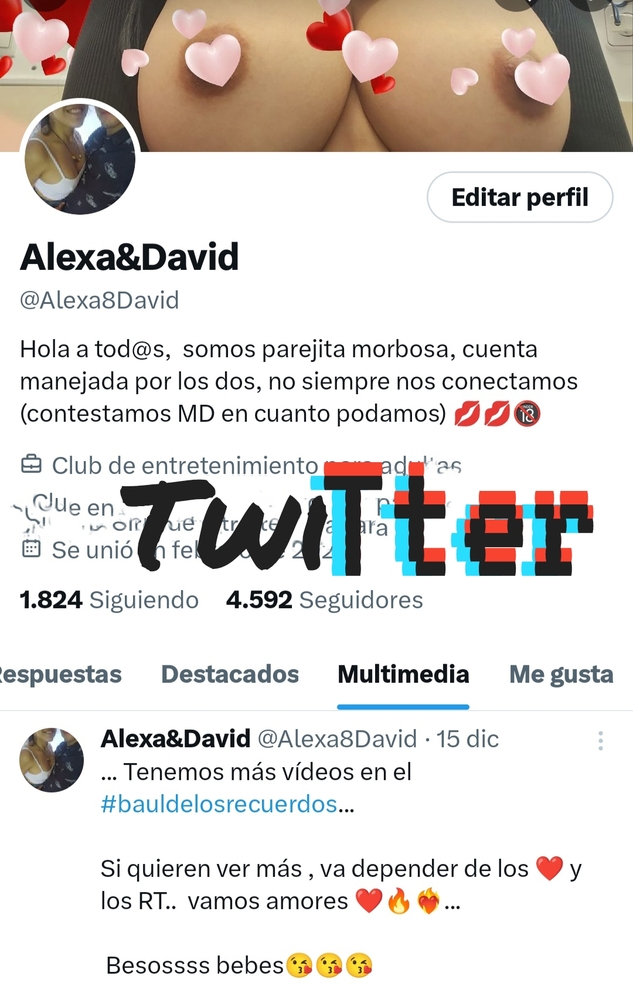The width and height of the screenshot is (633, 1000).
Task: Open the large profile picture
Action: 79,158
